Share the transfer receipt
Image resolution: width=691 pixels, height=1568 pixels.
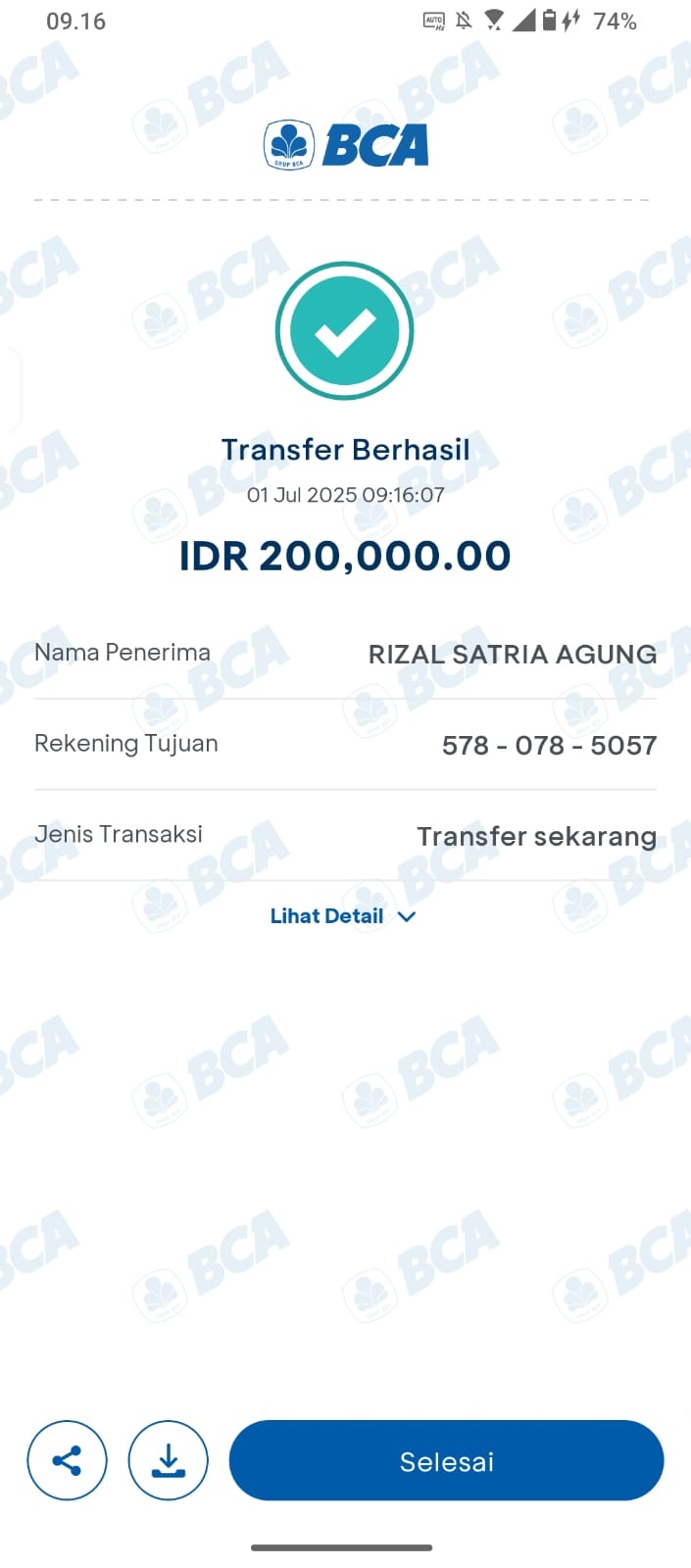(67, 1460)
